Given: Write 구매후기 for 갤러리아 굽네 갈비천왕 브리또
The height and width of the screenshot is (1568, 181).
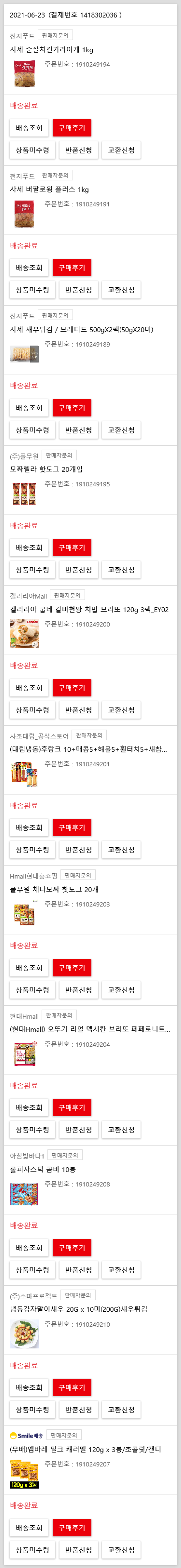Looking at the screenshot, I should 71,688.
